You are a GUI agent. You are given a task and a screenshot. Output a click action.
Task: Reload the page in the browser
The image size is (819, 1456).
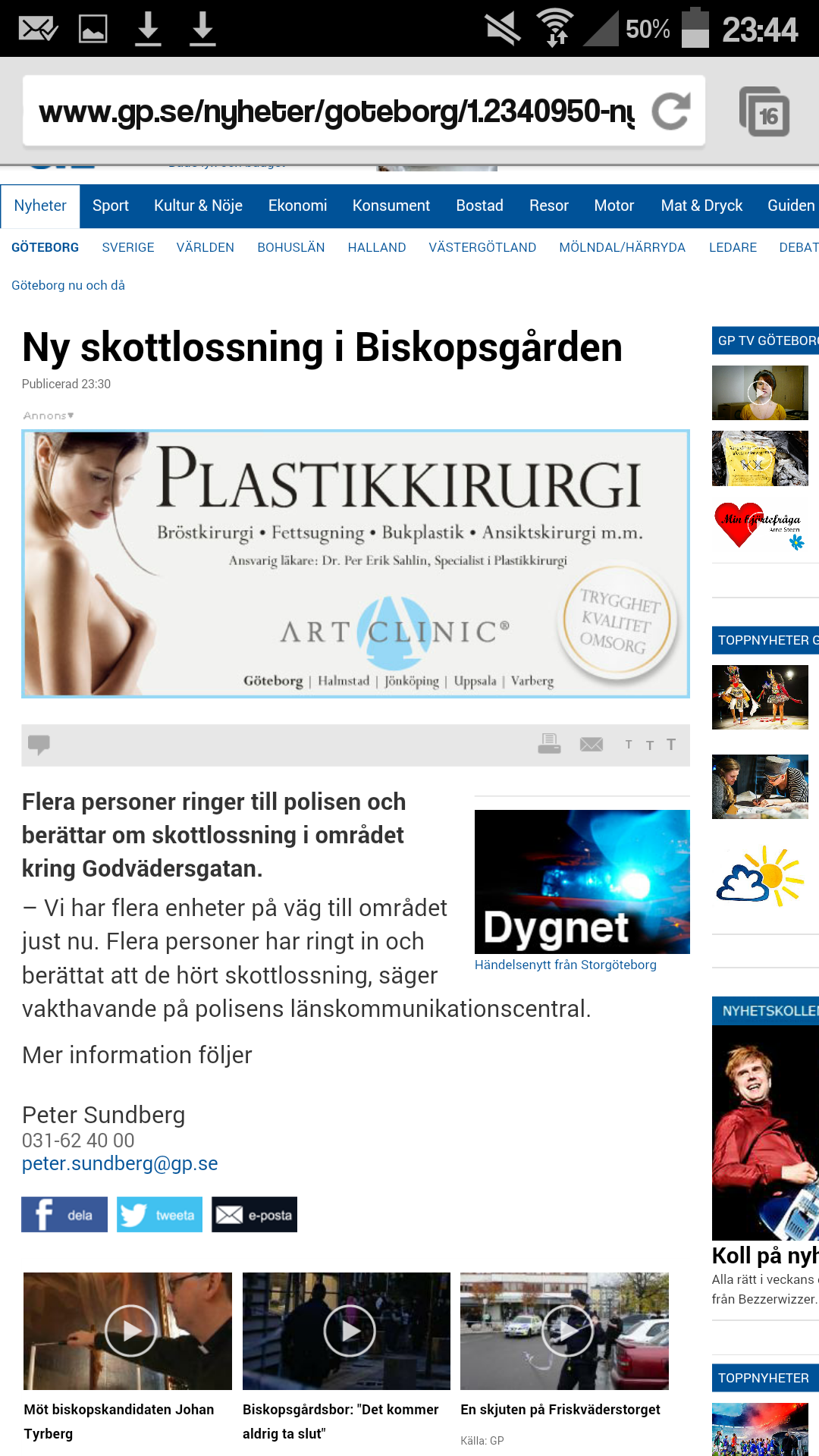(x=671, y=111)
